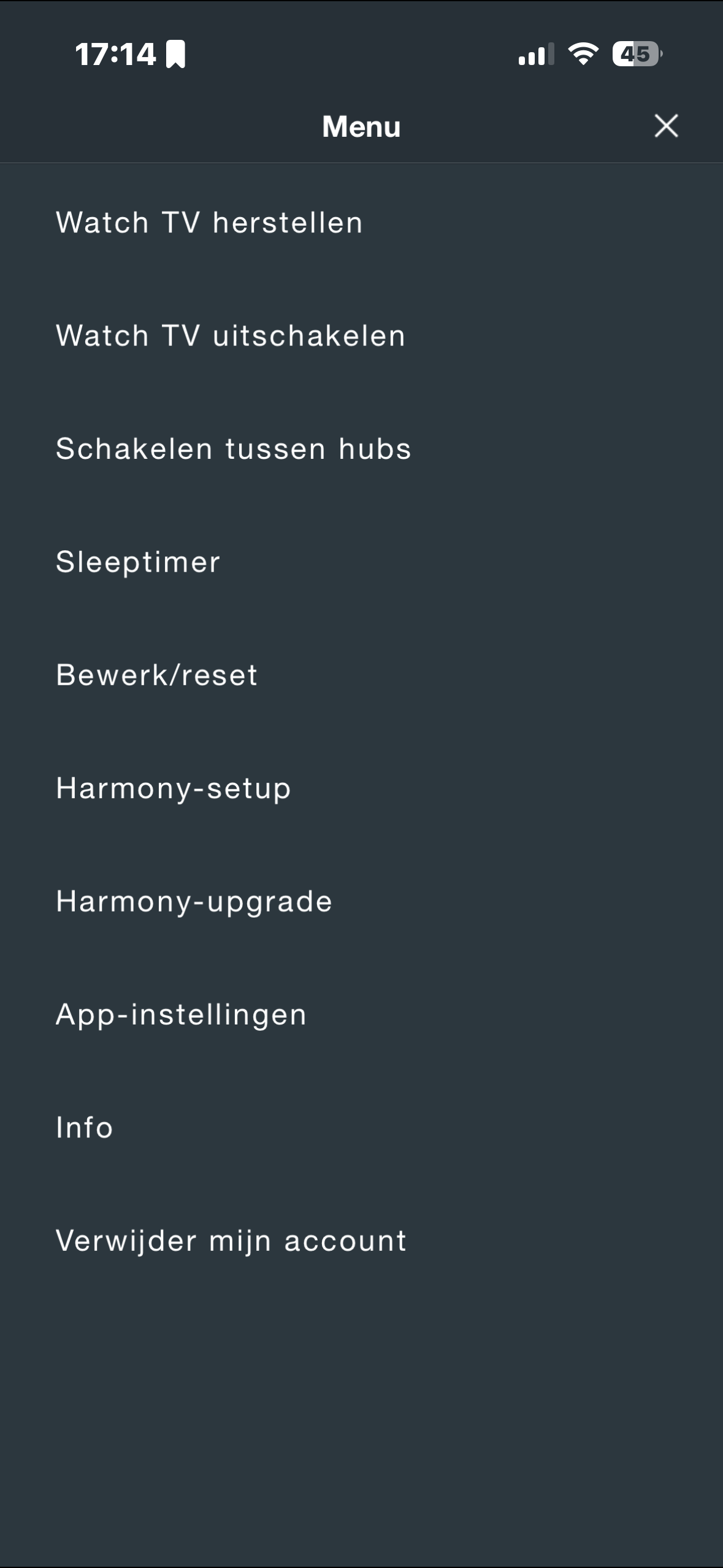The height and width of the screenshot is (1568, 723).
Task: Close the Menu screen
Action: click(666, 126)
